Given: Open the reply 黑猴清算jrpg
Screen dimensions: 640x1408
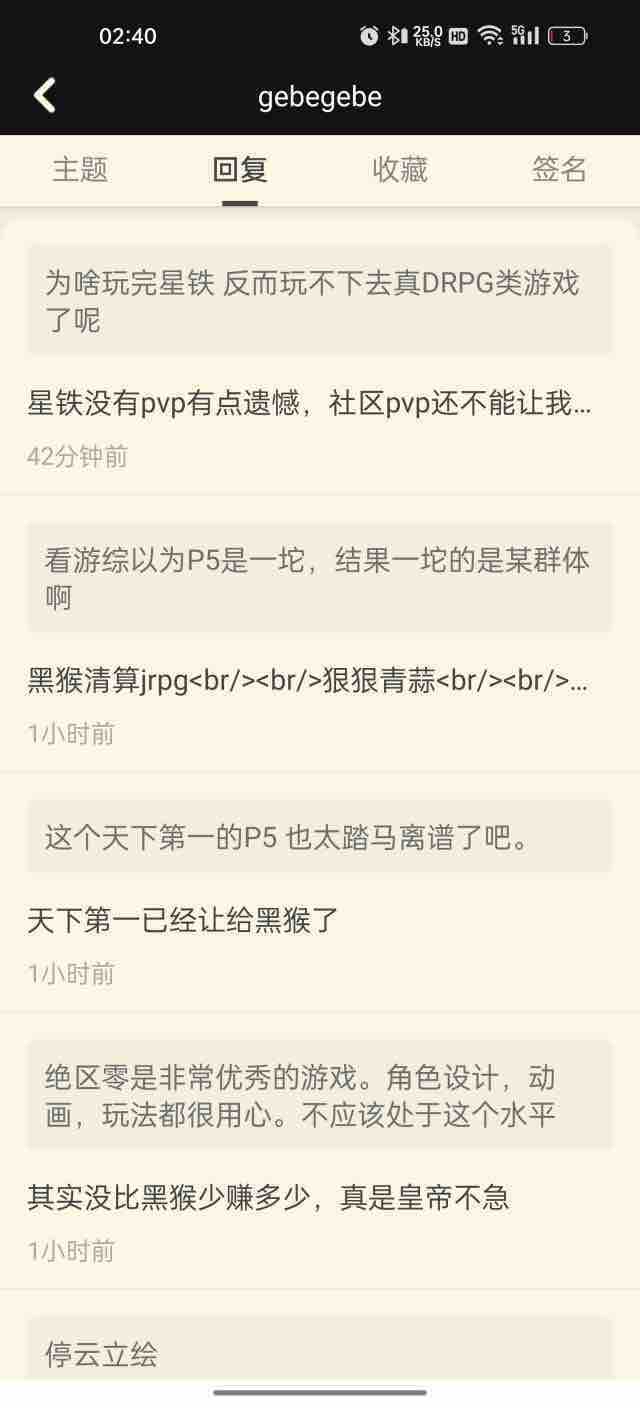Looking at the screenshot, I should pos(308,682).
